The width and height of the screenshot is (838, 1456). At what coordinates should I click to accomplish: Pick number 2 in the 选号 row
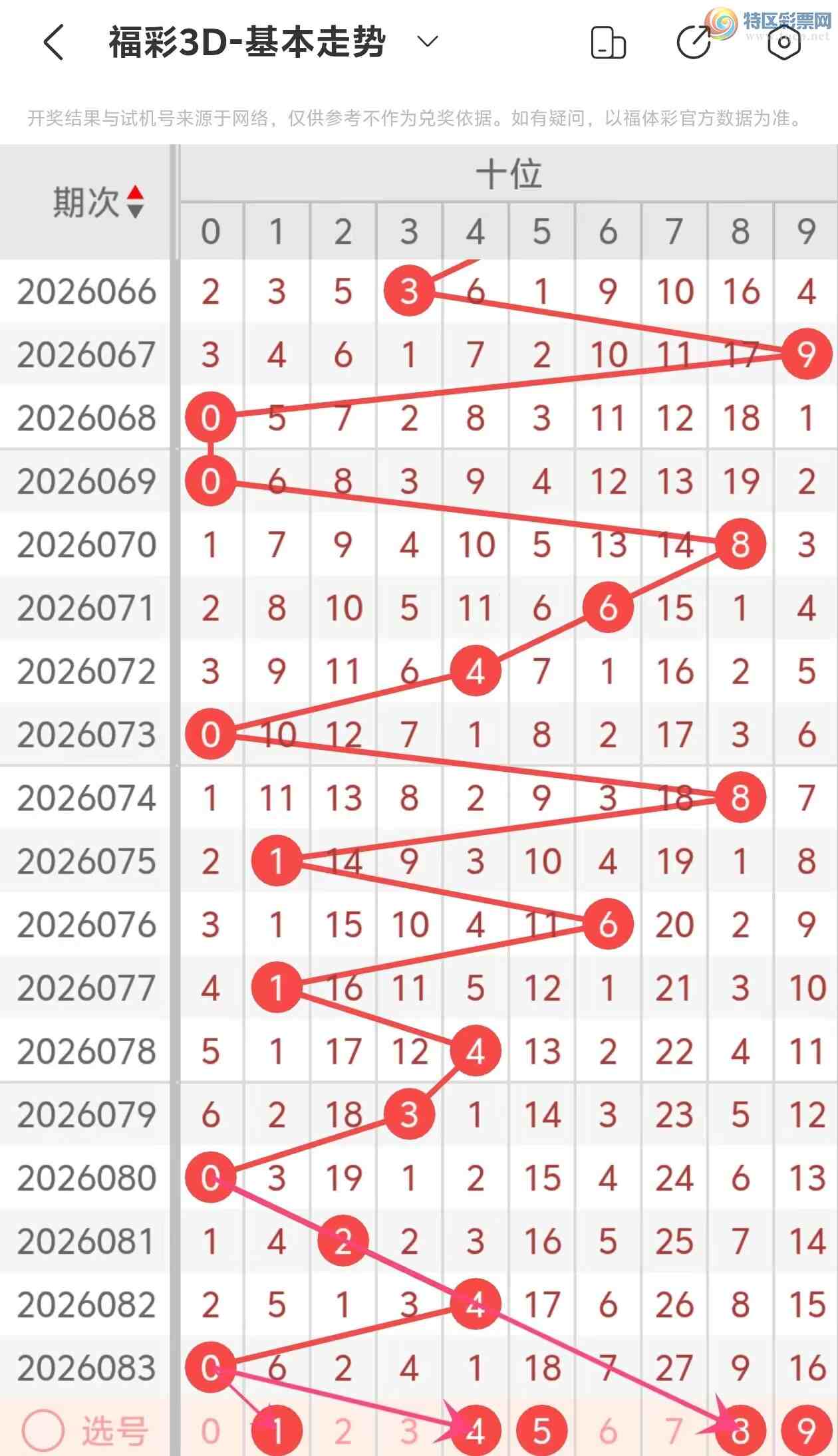343,1431
